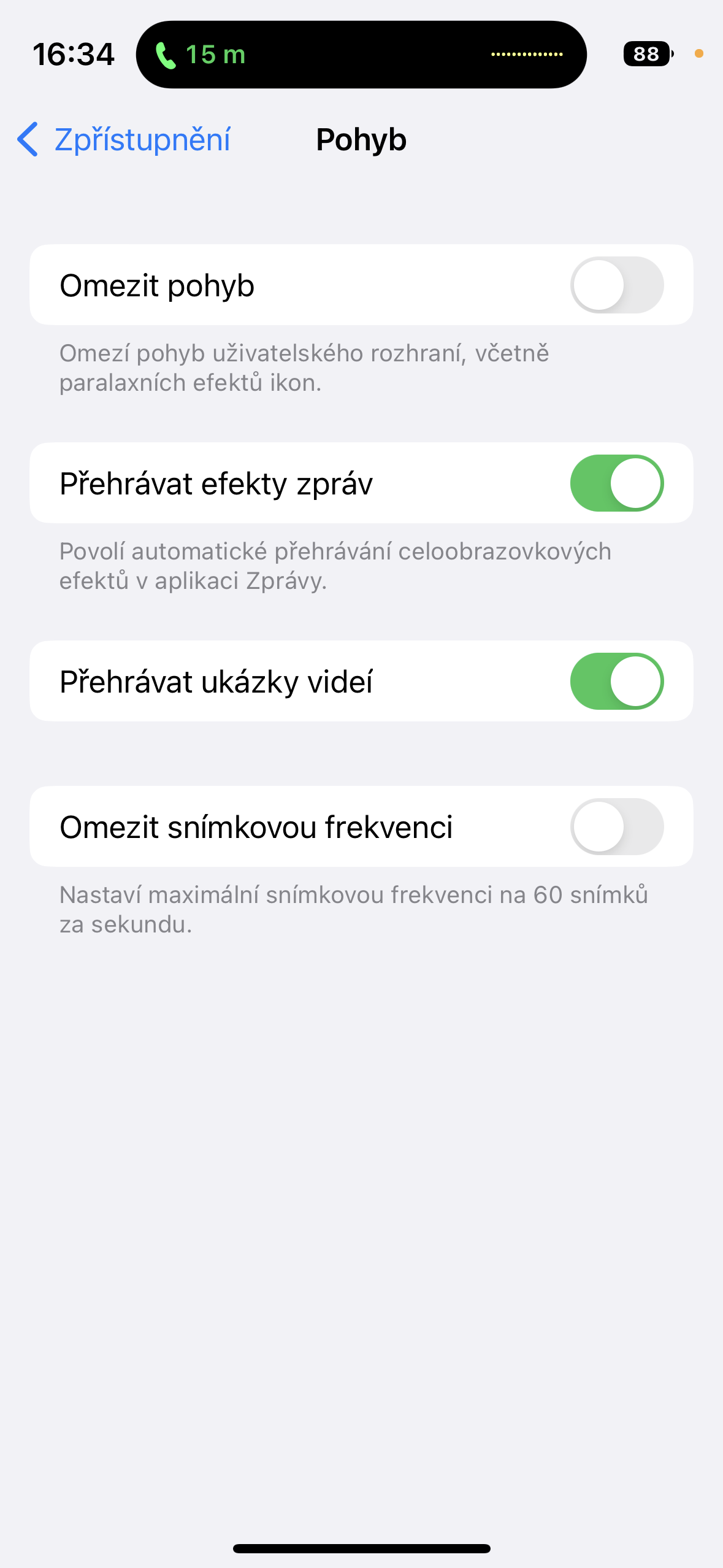Image resolution: width=723 pixels, height=1568 pixels.
Task: Disable Přehrávat ukázky videí toggle
Action: 616,682
